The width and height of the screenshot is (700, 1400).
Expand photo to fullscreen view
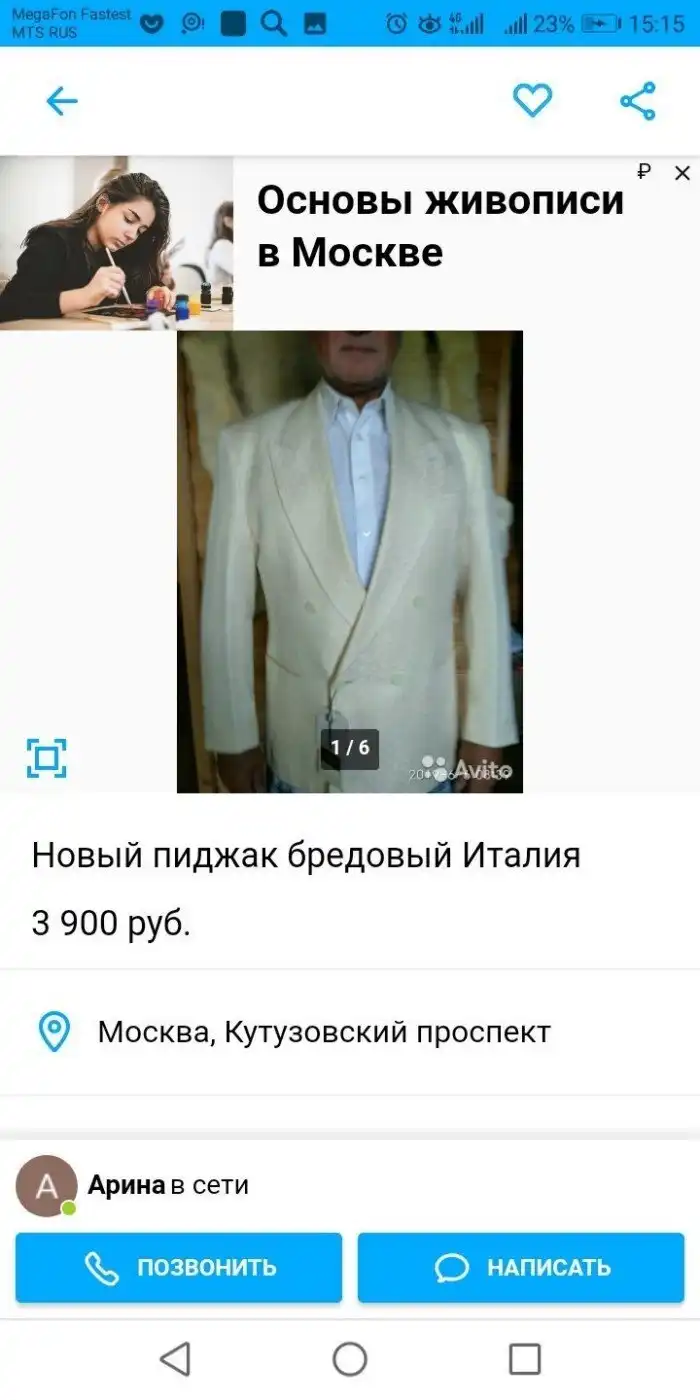pyautogui.click(x=46, y=758)
